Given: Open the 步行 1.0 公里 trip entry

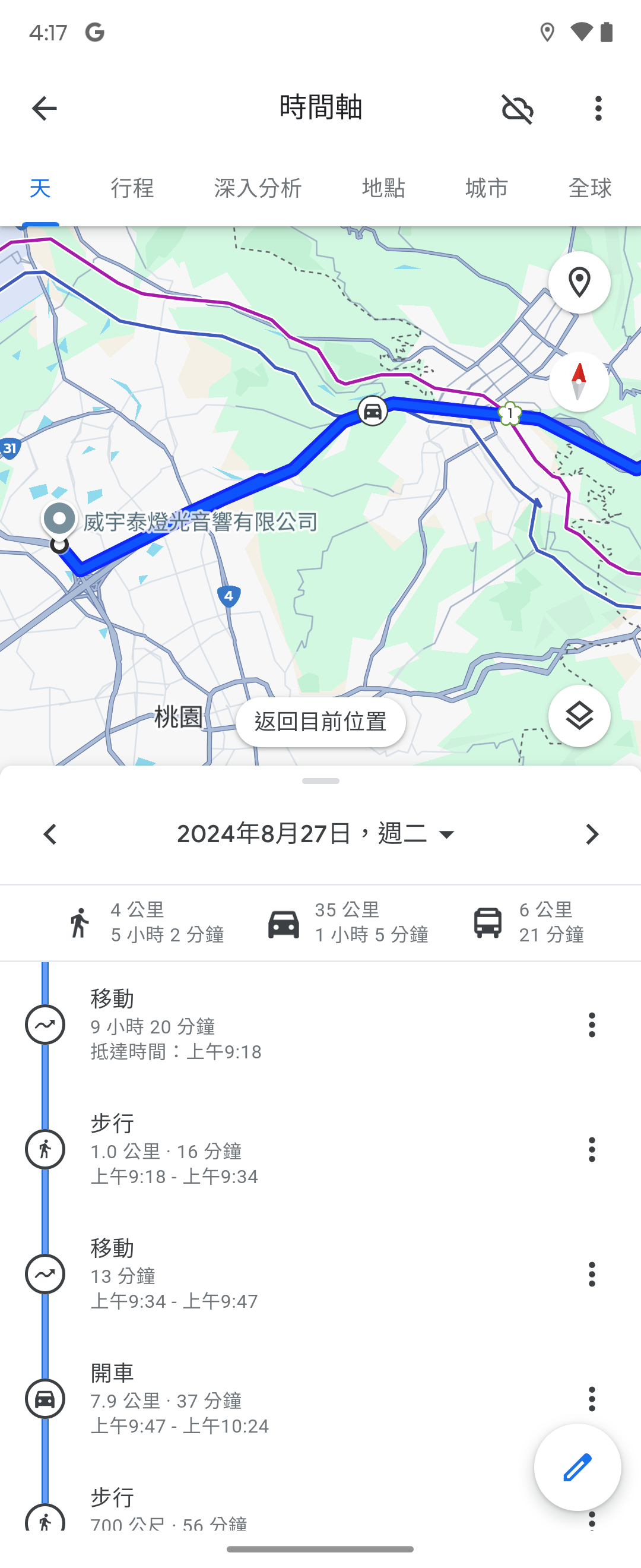Looking at the screenshot, I should 243,1149.
